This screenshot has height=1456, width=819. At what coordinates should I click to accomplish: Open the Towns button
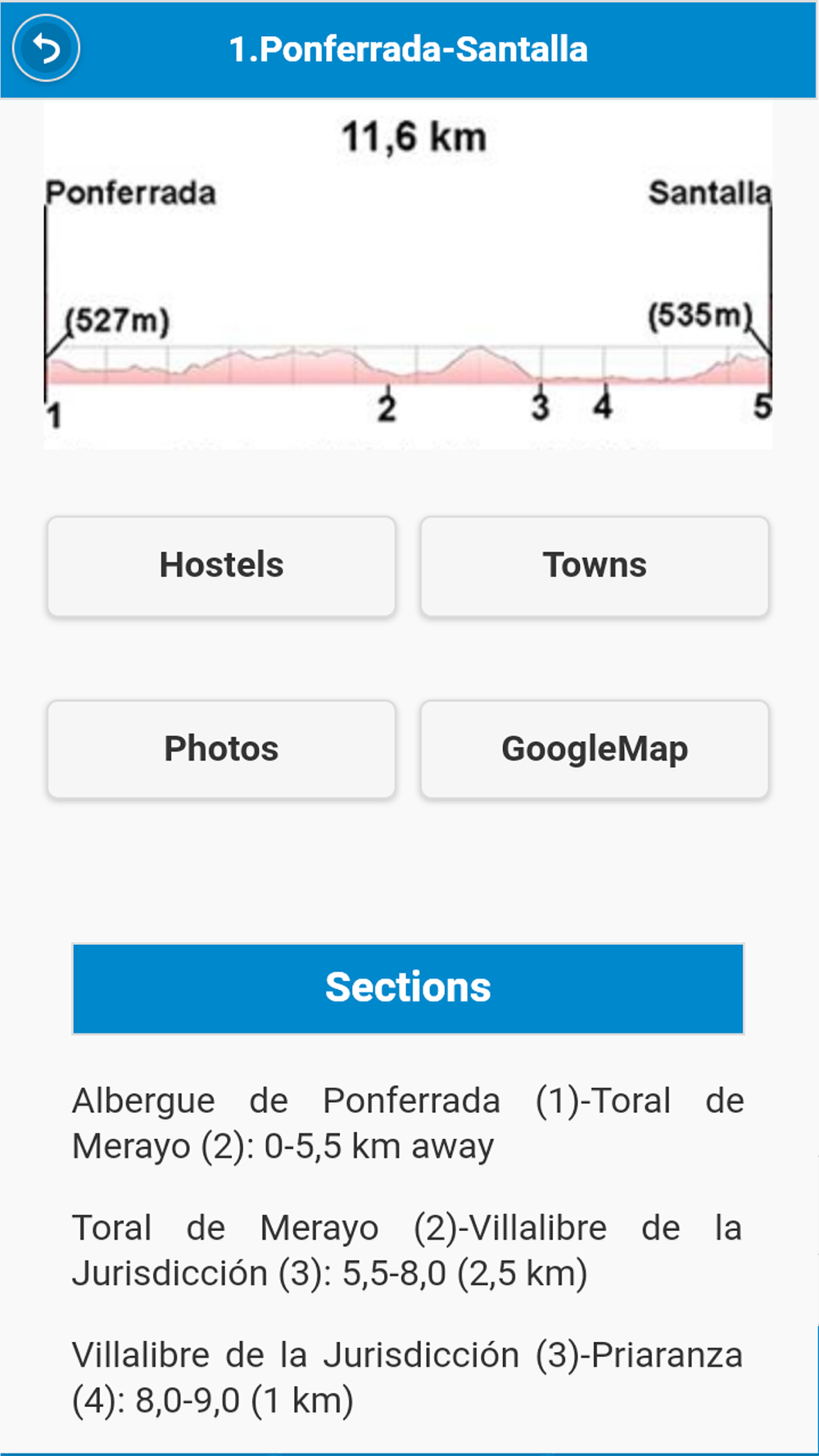coord(595,566)
